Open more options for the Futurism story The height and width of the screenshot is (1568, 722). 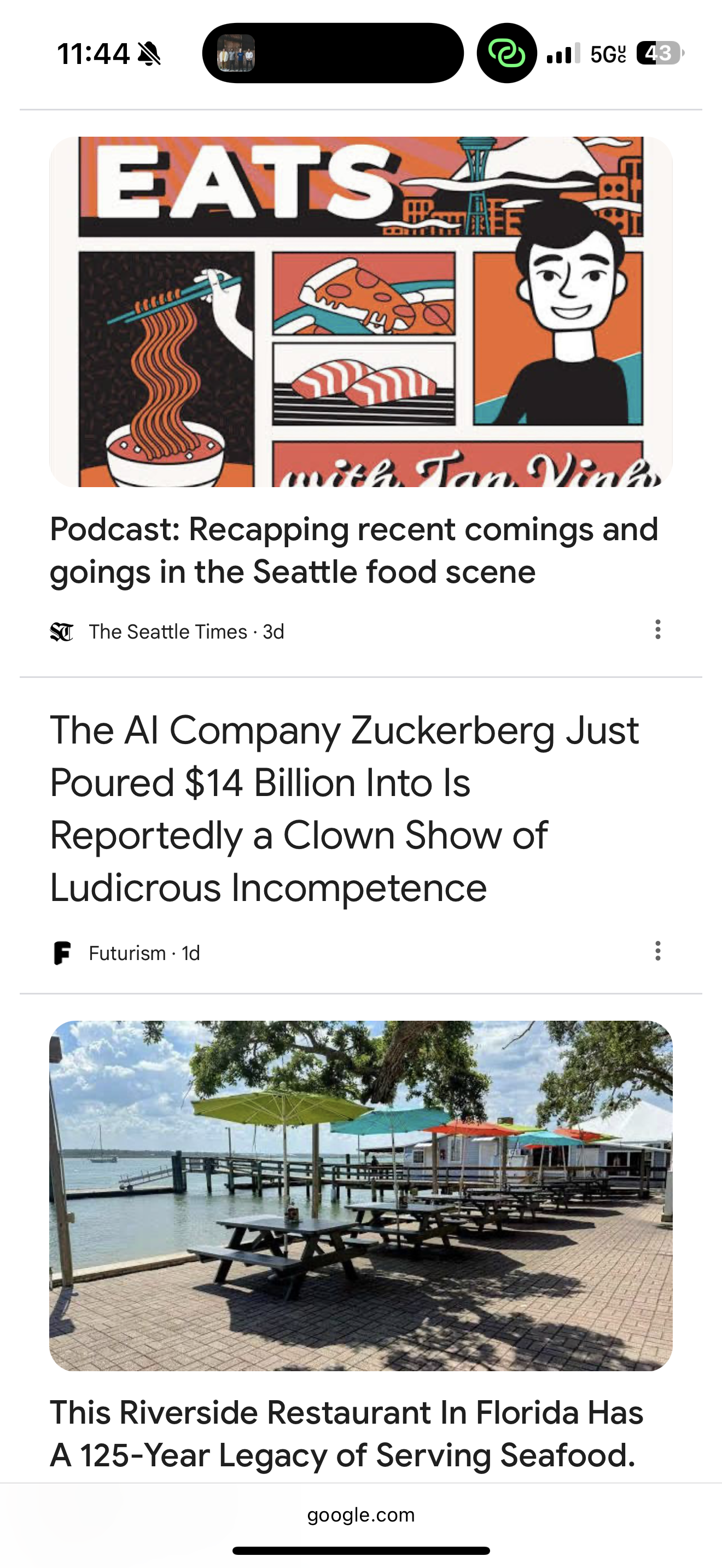coord(657,951)
